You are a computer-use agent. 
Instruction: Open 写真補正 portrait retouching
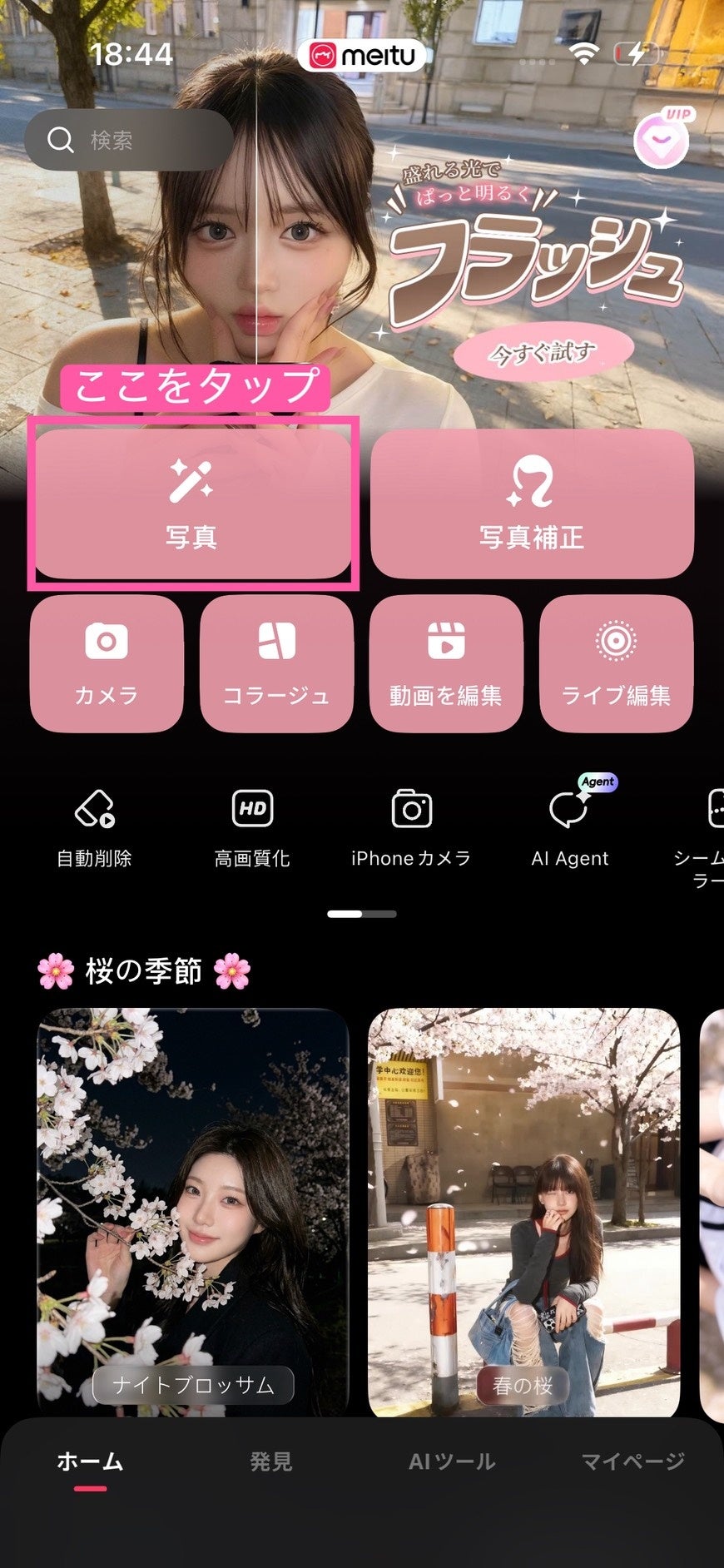point(532,504)
